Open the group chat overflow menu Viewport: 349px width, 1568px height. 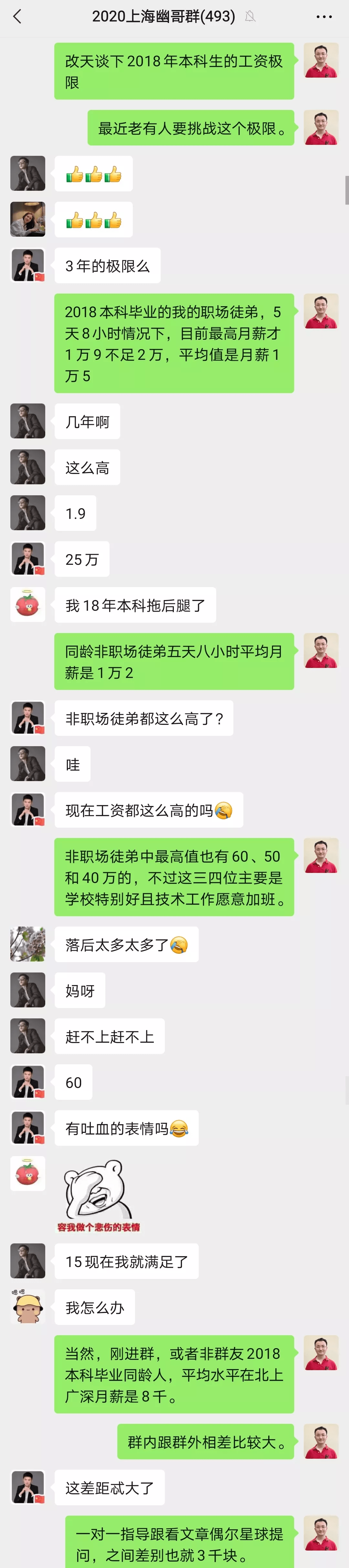coord(324,16)
